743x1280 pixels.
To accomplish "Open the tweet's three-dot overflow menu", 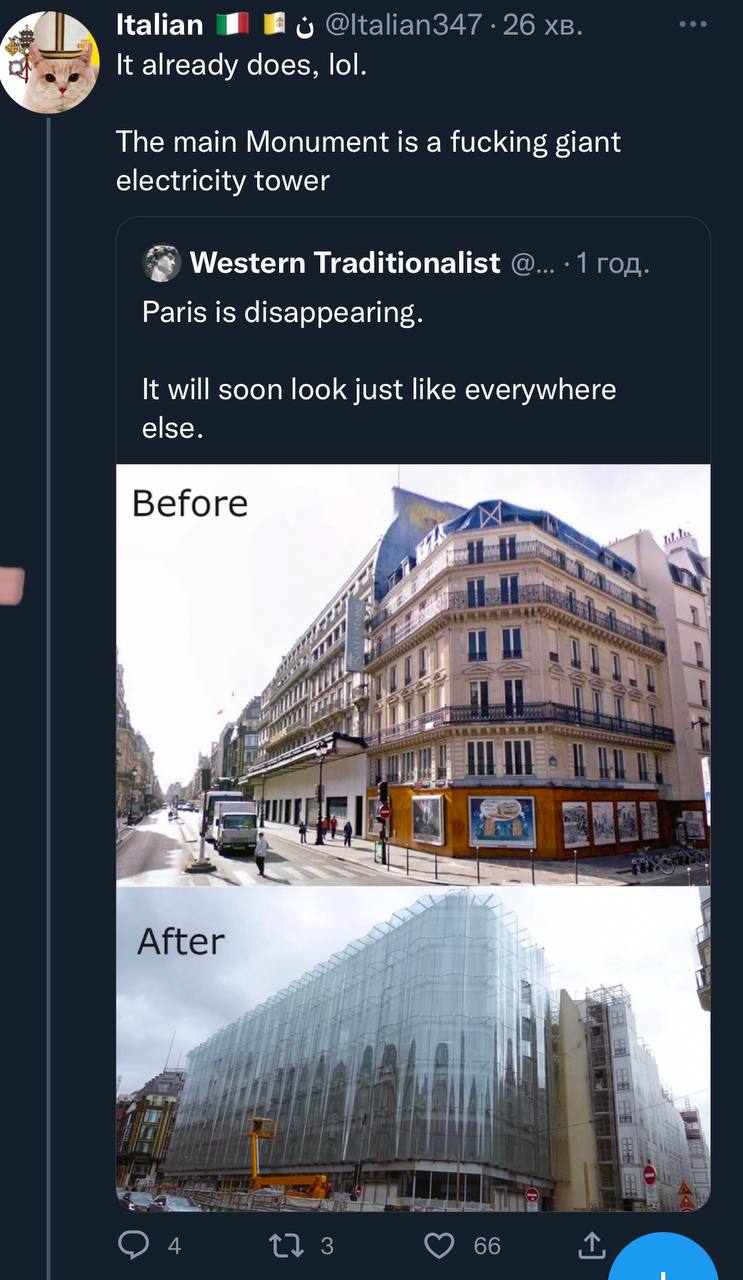I will click(x=692, y=24).
